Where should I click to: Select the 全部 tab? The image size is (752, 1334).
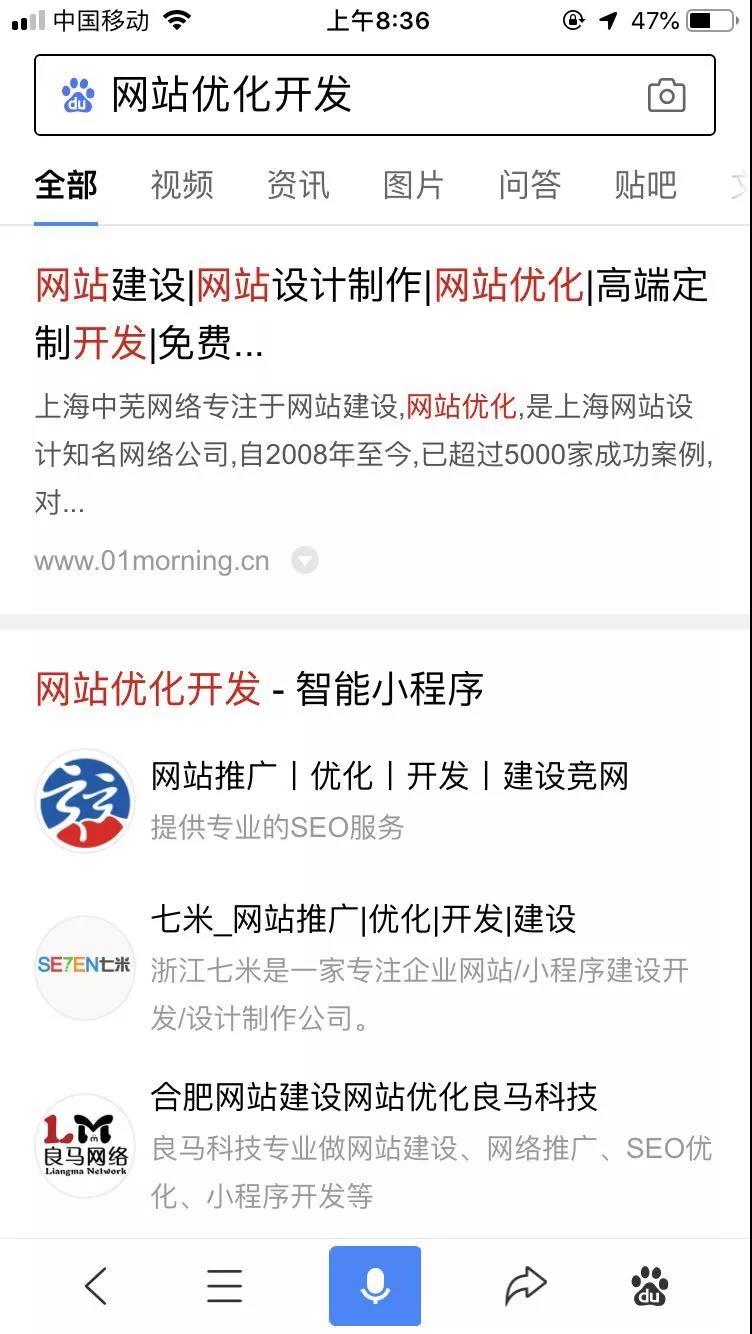tap(66, 185)
